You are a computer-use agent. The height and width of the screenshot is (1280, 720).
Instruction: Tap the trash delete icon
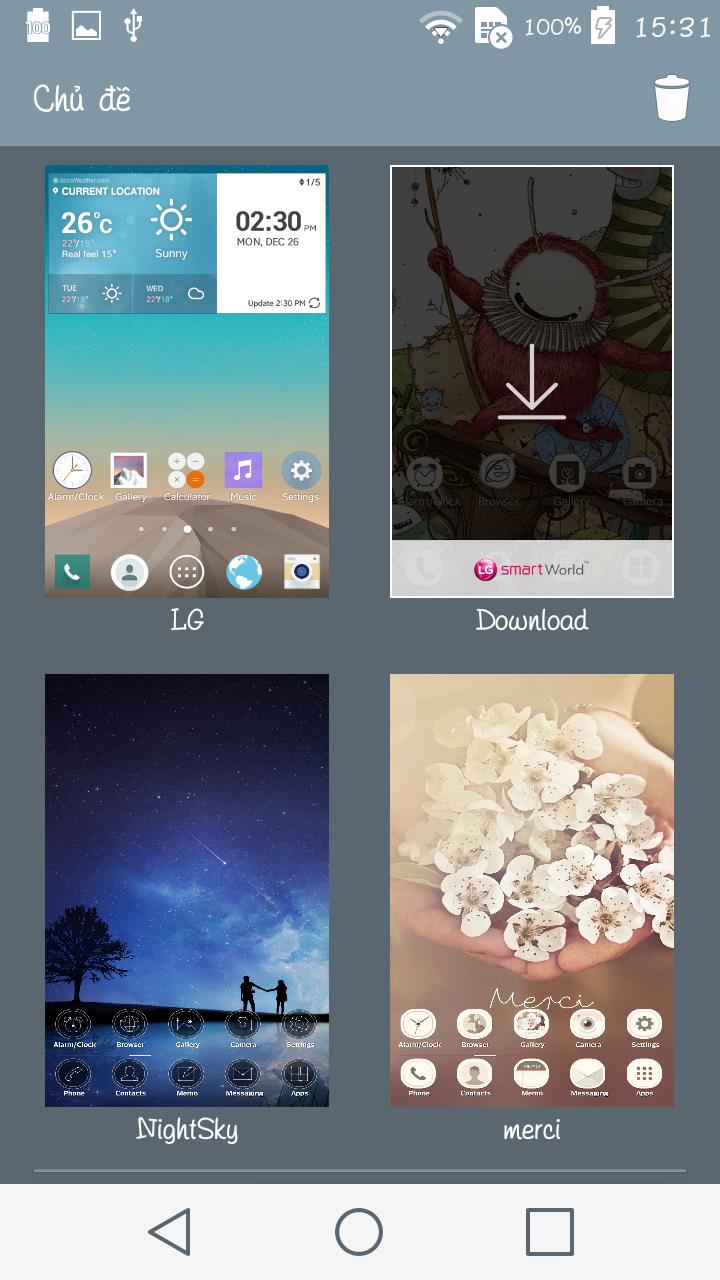click(x=672, y=98)
